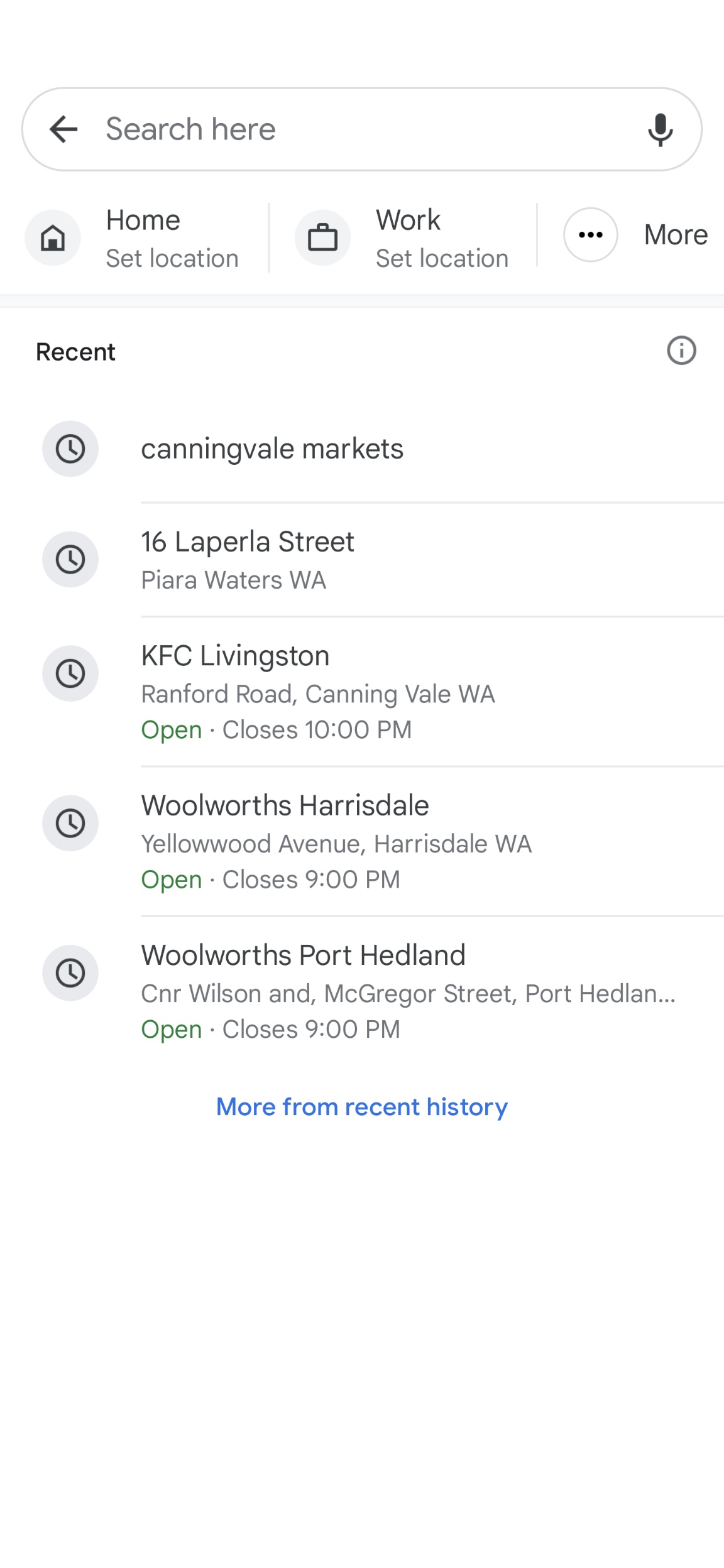Open the More shortcuts option
The width and height of the screenshot is (724, 1568).
coord(635,235)
